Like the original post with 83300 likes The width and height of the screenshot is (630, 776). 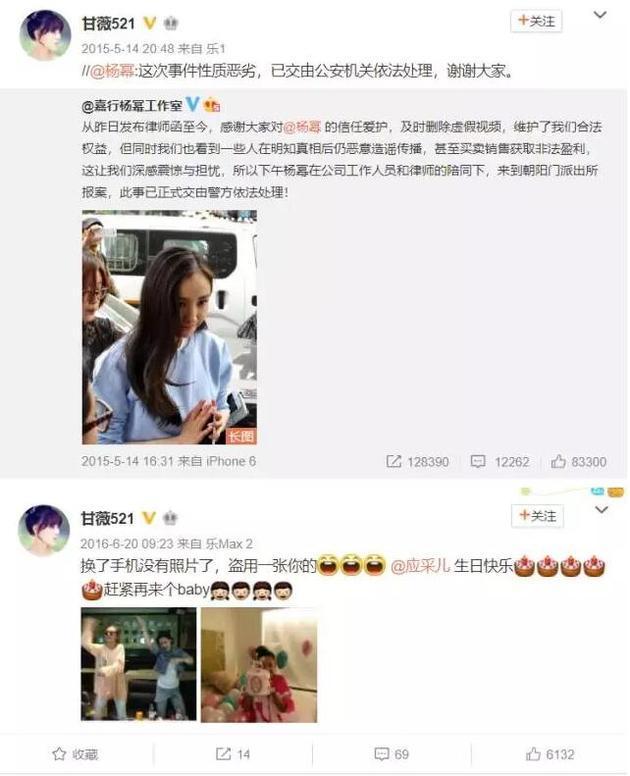[x=578, y=462]
